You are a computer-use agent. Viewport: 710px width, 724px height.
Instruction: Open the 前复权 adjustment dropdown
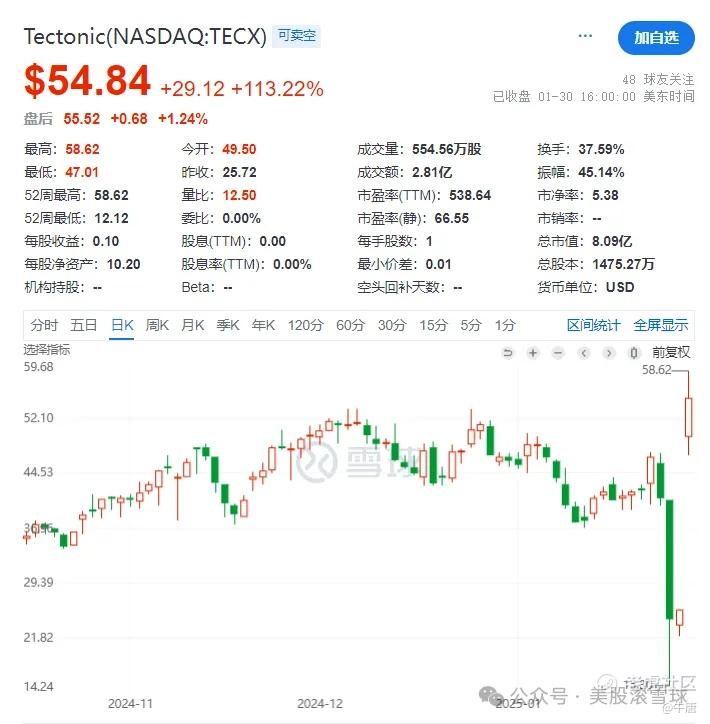[671, 352]
